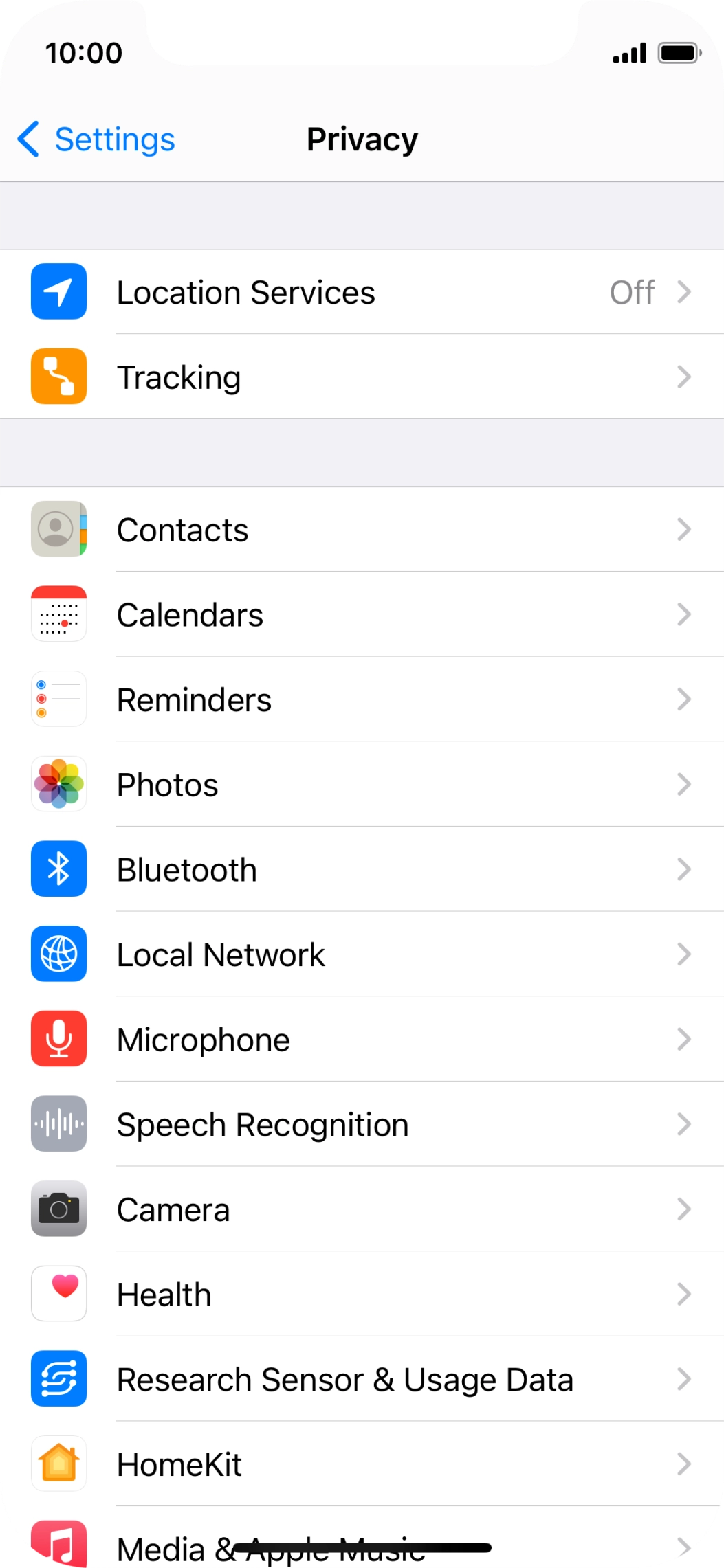Screen dimensions: 724x1568
Task: Open the Tracking row
Action: 362,377
